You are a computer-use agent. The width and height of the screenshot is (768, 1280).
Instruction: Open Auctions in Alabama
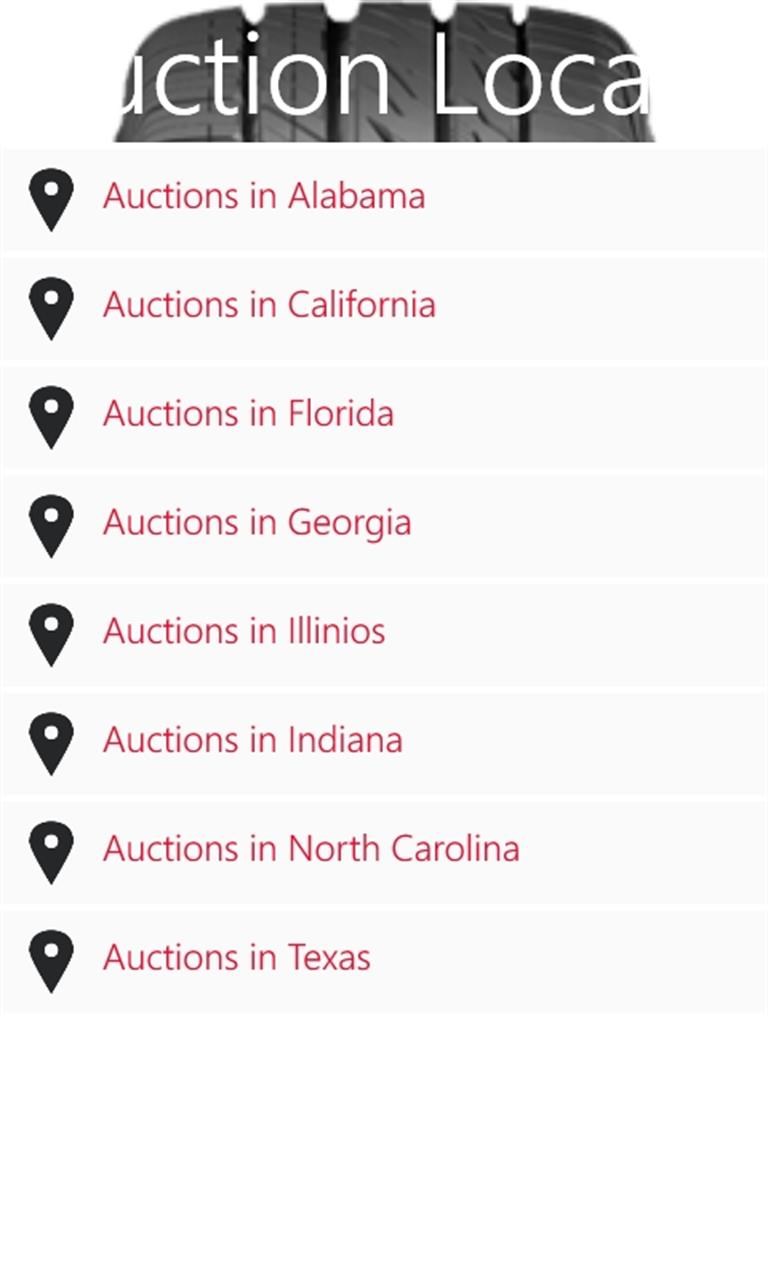(x=264, y=197)
